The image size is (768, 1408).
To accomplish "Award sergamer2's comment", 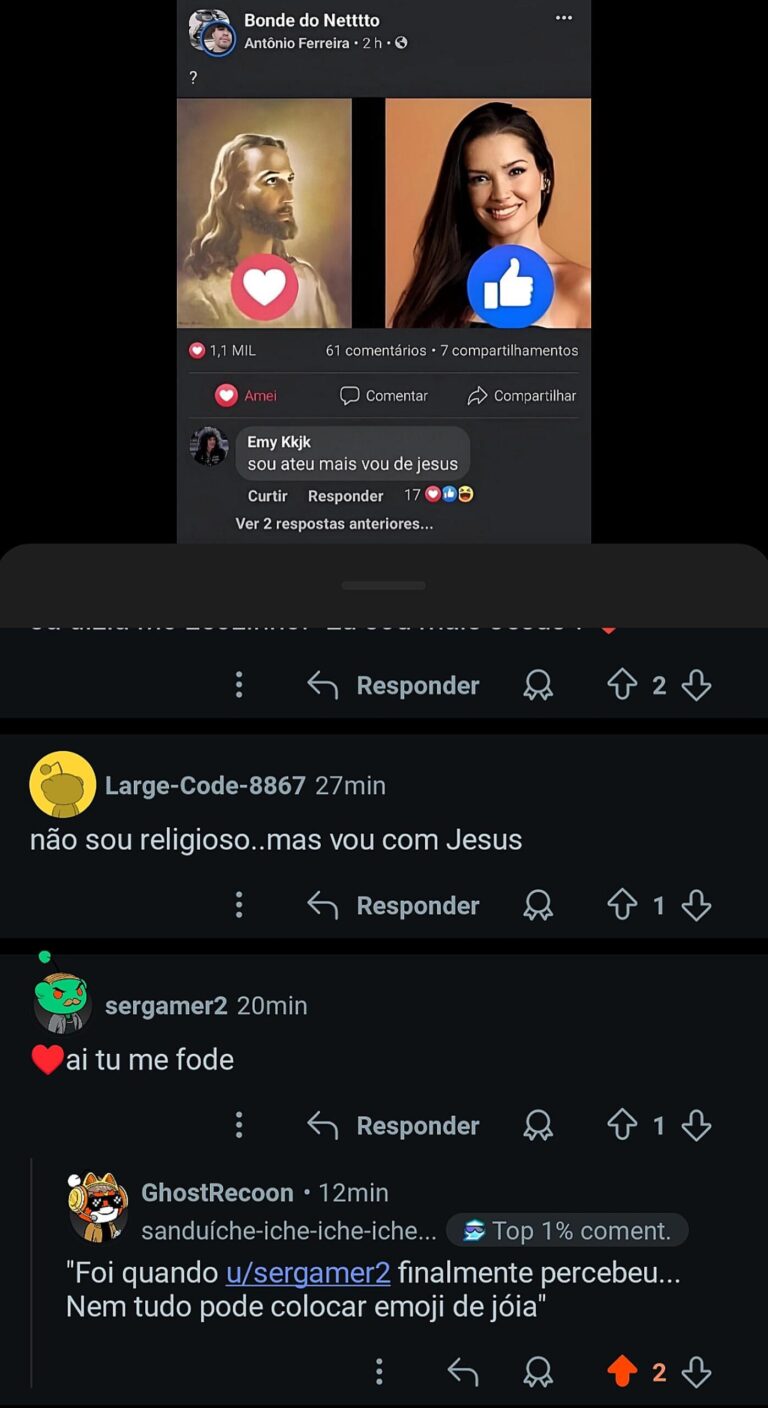I will [x=538, y=1125].
